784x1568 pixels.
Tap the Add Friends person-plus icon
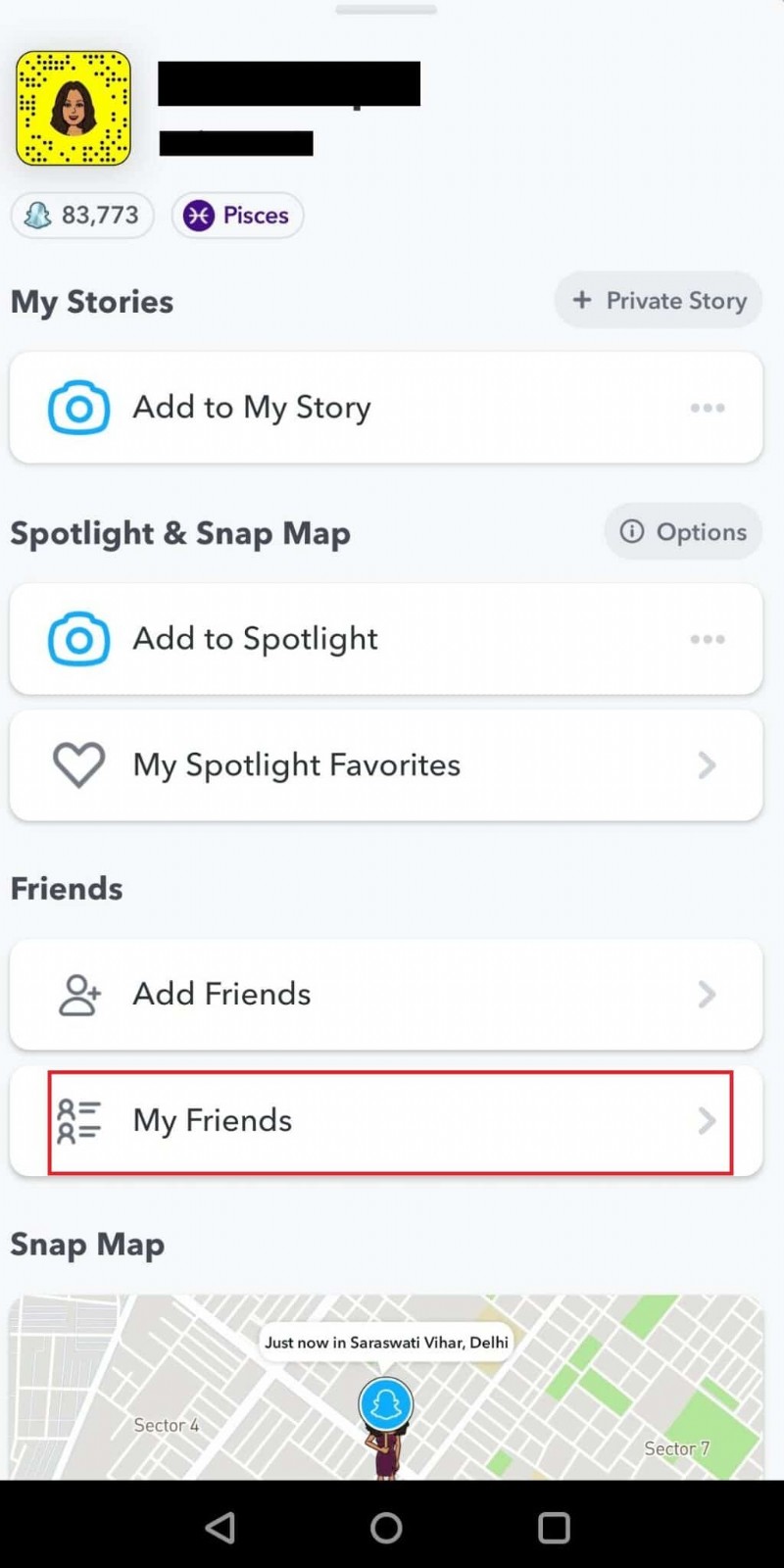click(78, 995)
